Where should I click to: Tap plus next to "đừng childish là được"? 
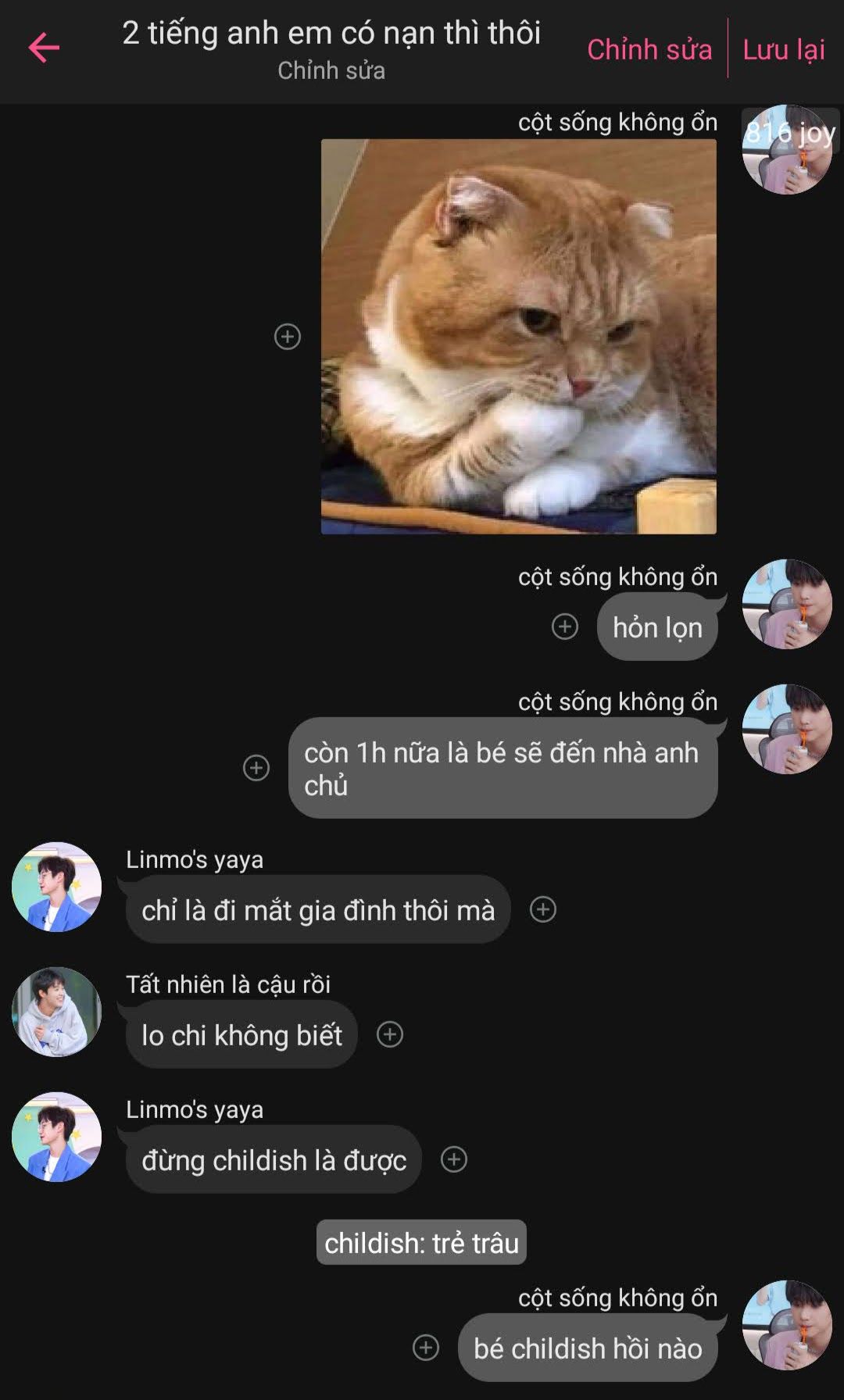coord(454,1159)
